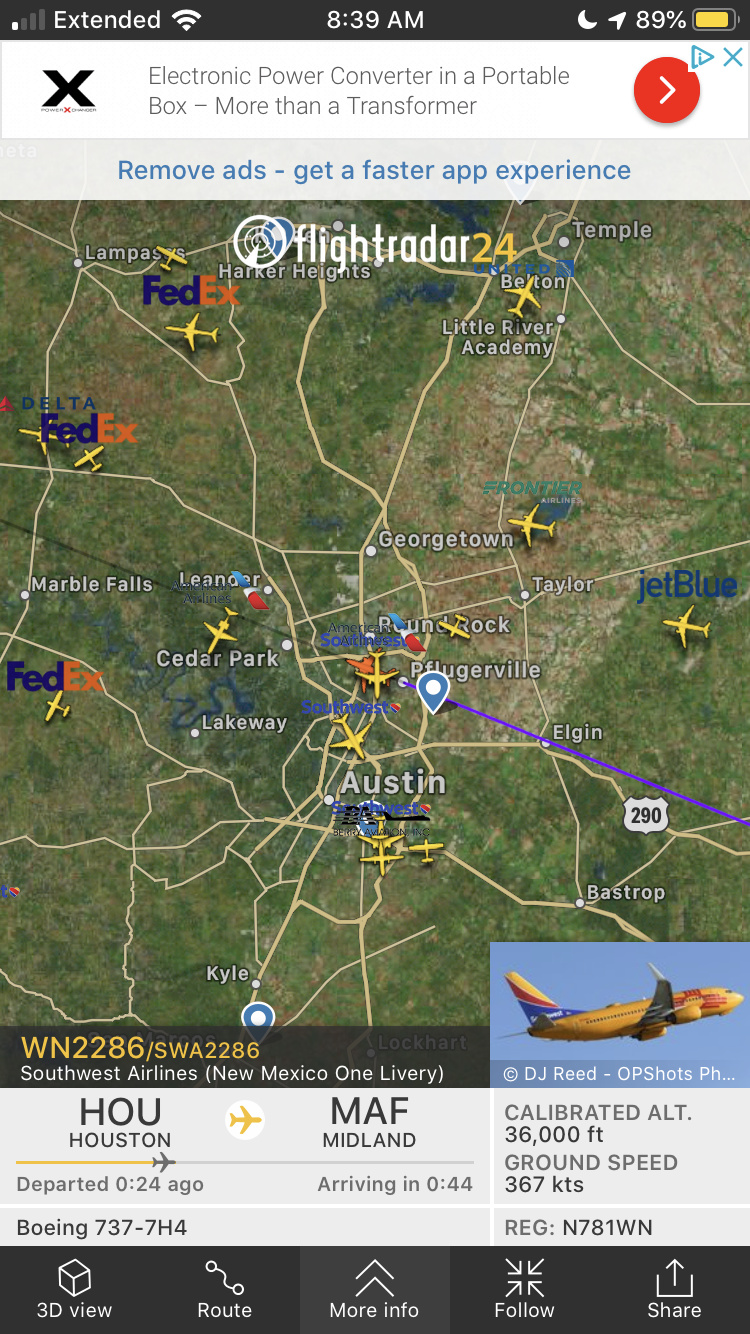Select the FedEx plane near Lampasas
Screen dimensions: 750x1334
tap(191, 331)
